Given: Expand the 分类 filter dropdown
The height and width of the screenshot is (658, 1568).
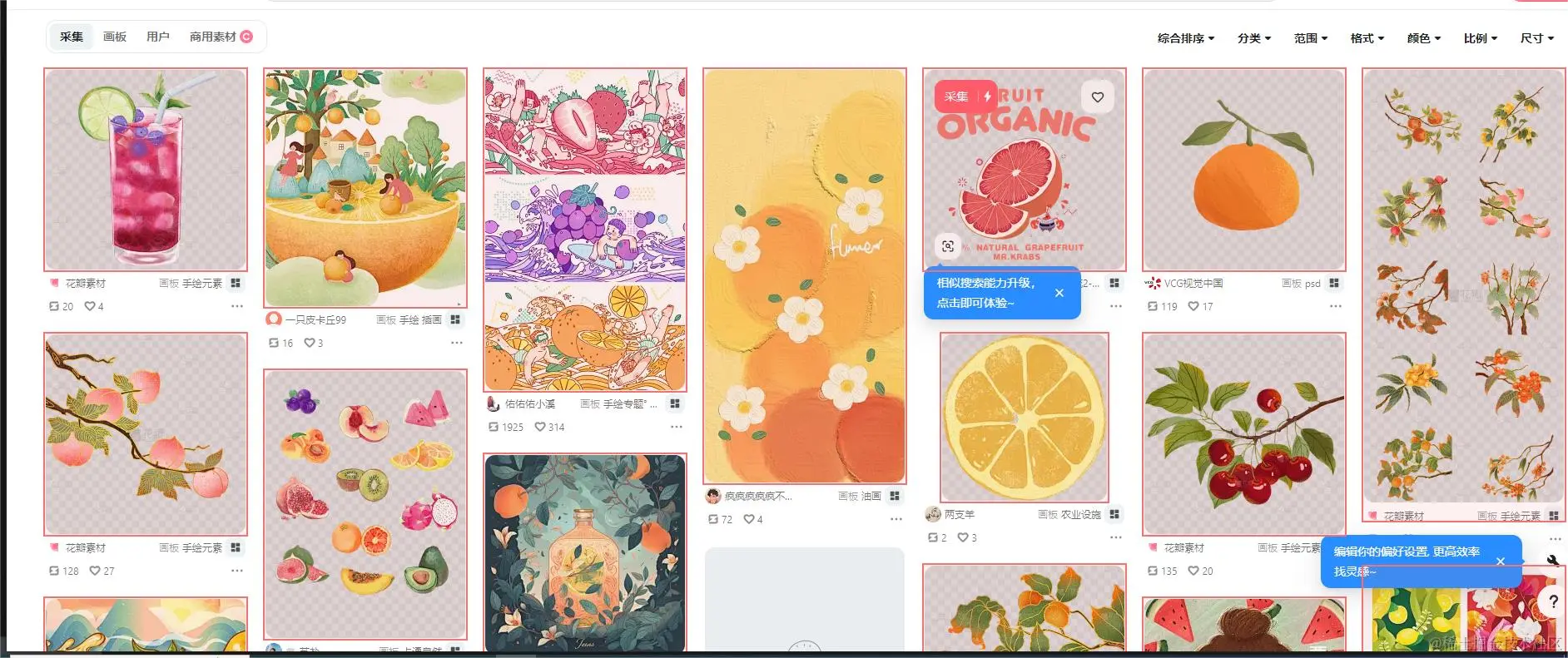Looking at the screenshot, I should (x=1253, y=38).
